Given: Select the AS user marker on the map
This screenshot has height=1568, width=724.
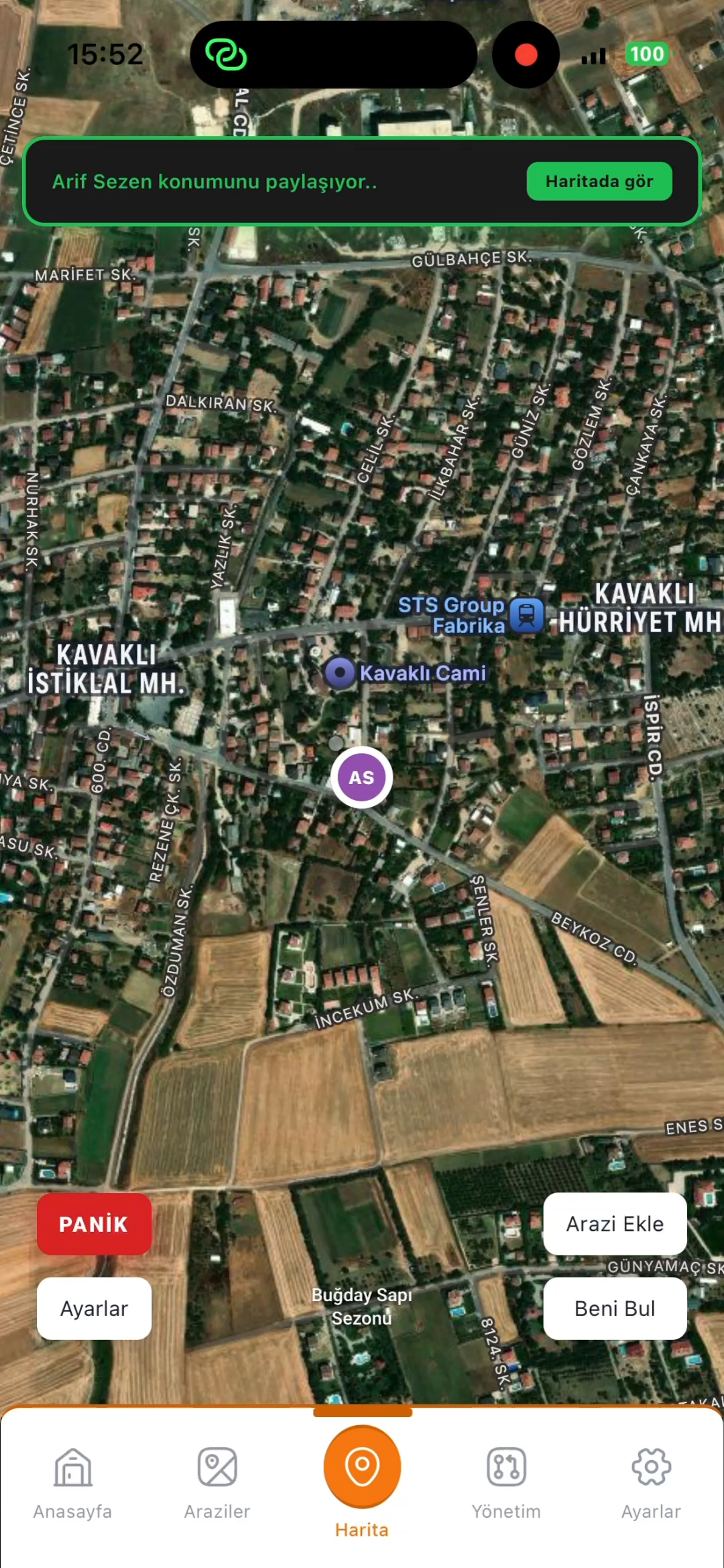Looking at the screenshot, I should [361, 777].
